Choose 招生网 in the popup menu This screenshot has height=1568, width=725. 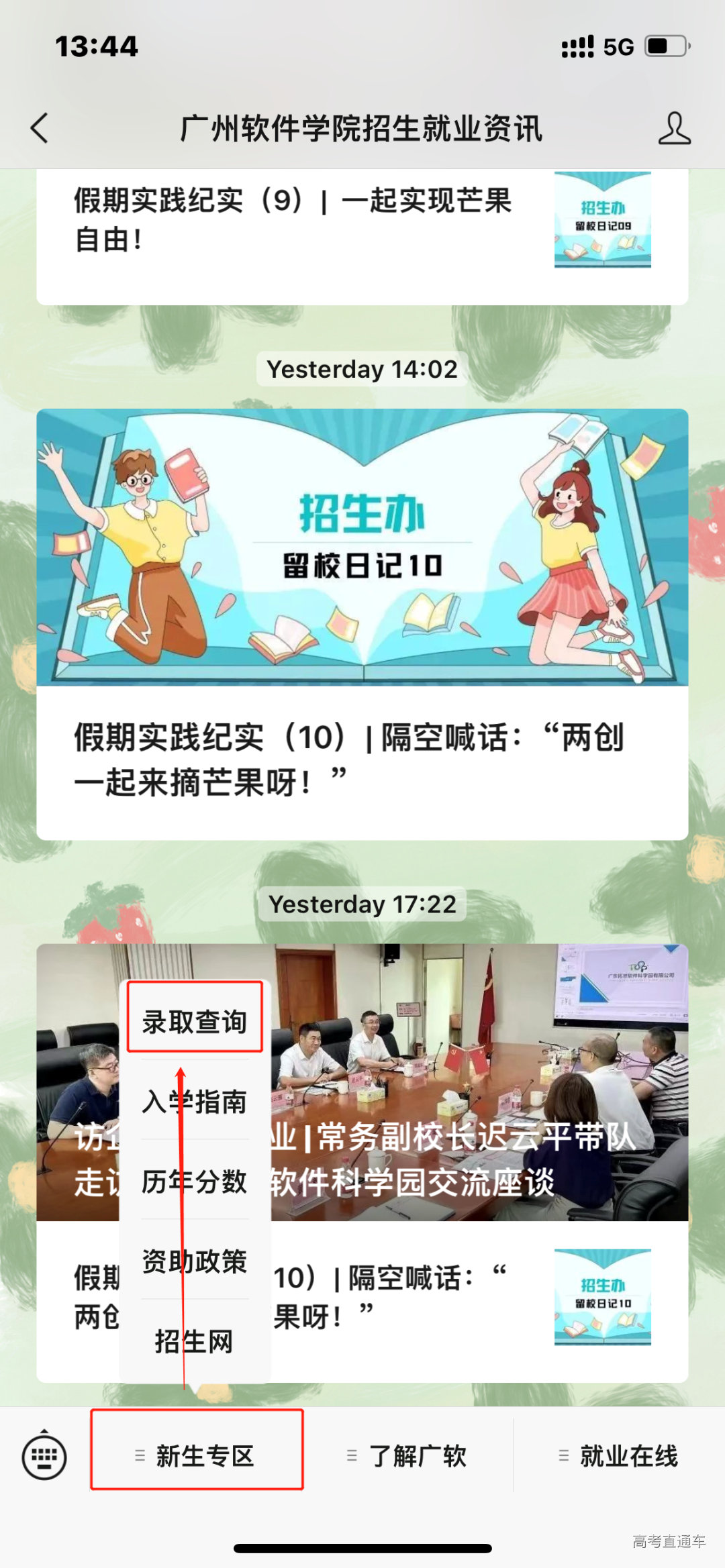[x=195, y=1341]
